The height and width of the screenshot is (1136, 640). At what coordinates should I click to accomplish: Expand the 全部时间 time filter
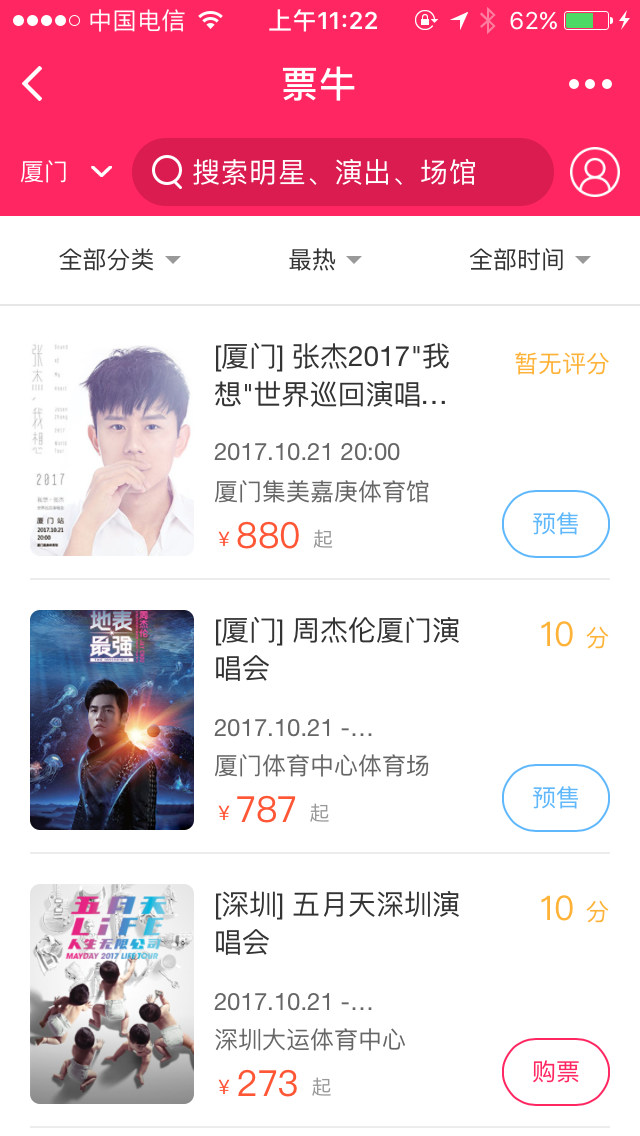pos(530,259)
